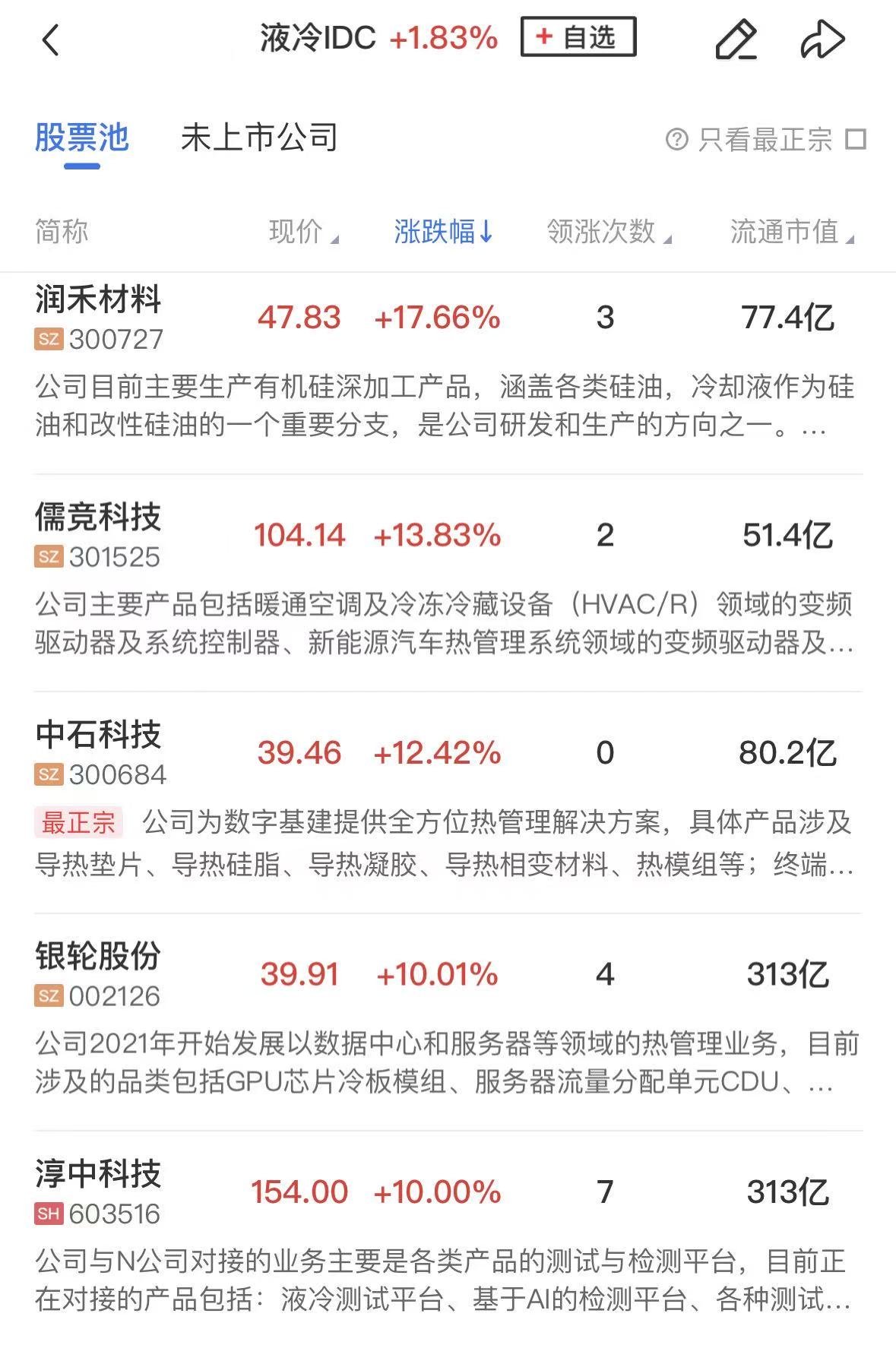Open the edit pencil icon
Image resolution: width=896 pixels, height=1345 pixels.
[x=736, y=40]
